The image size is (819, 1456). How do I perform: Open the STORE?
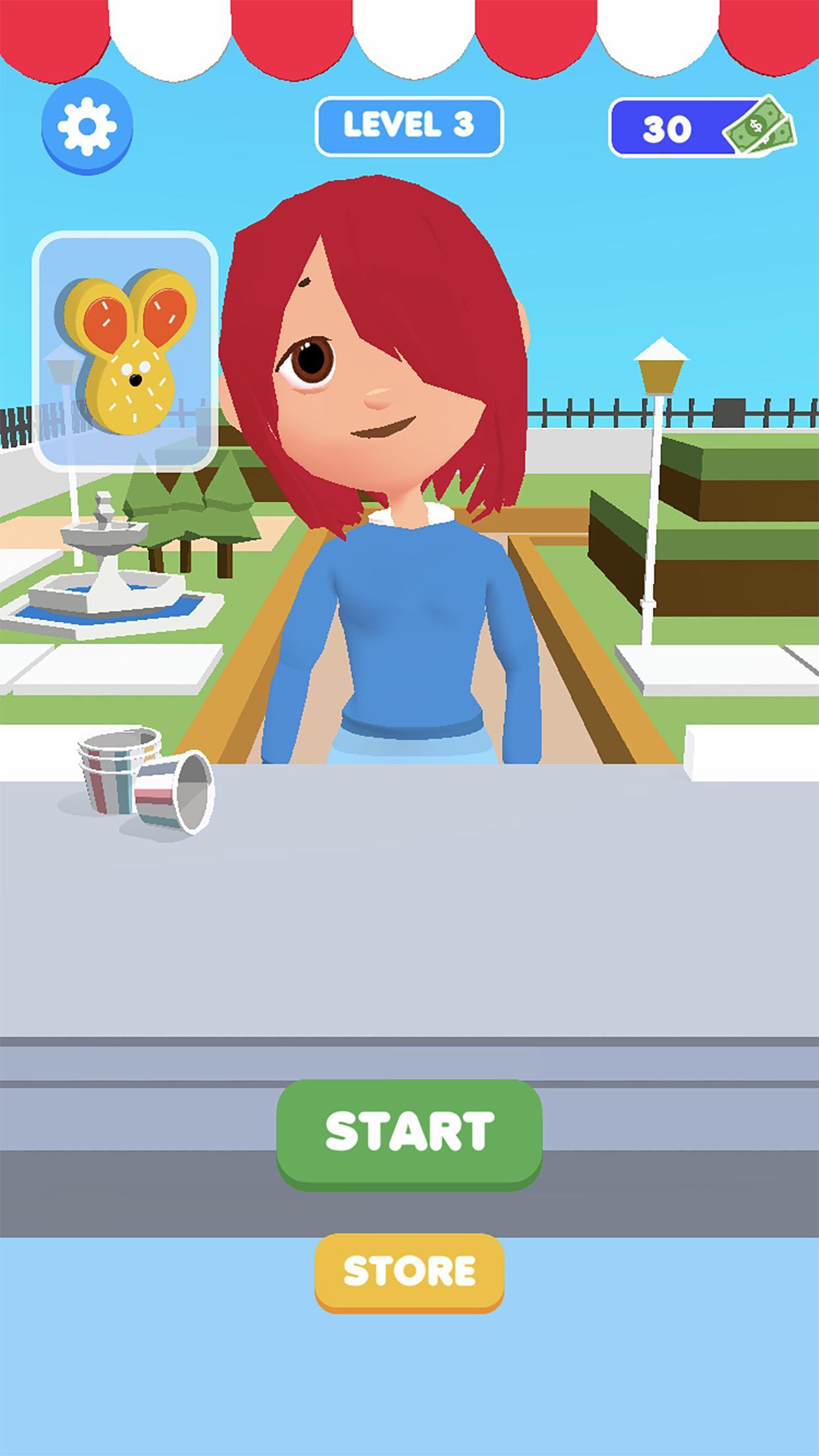[409, 1271]
